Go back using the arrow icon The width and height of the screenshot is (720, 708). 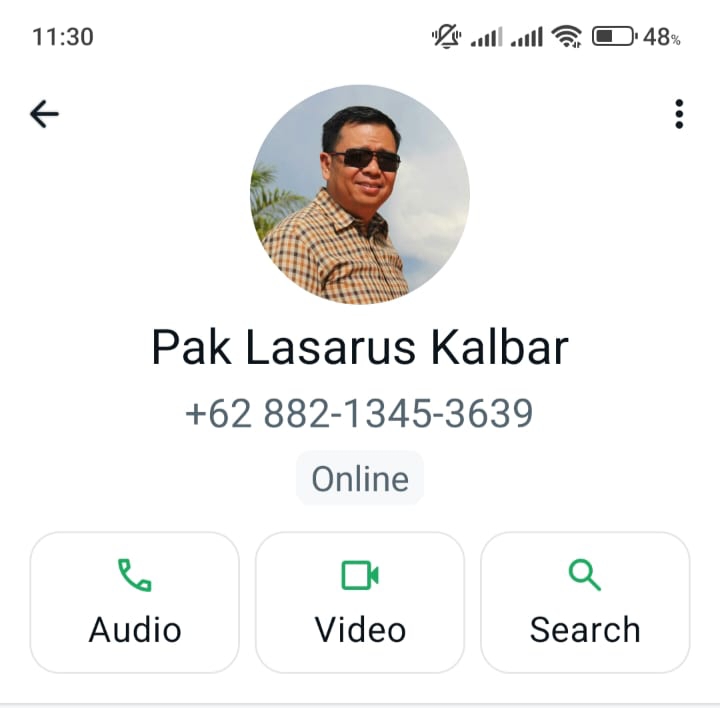44,114
